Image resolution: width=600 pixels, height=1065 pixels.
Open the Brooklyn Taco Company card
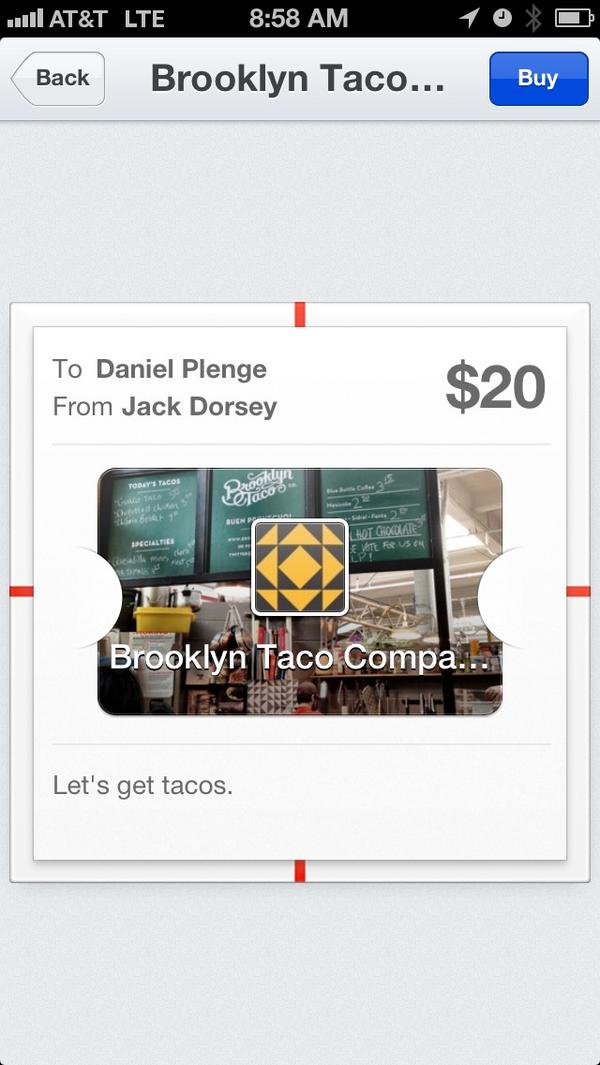[300, 591]
